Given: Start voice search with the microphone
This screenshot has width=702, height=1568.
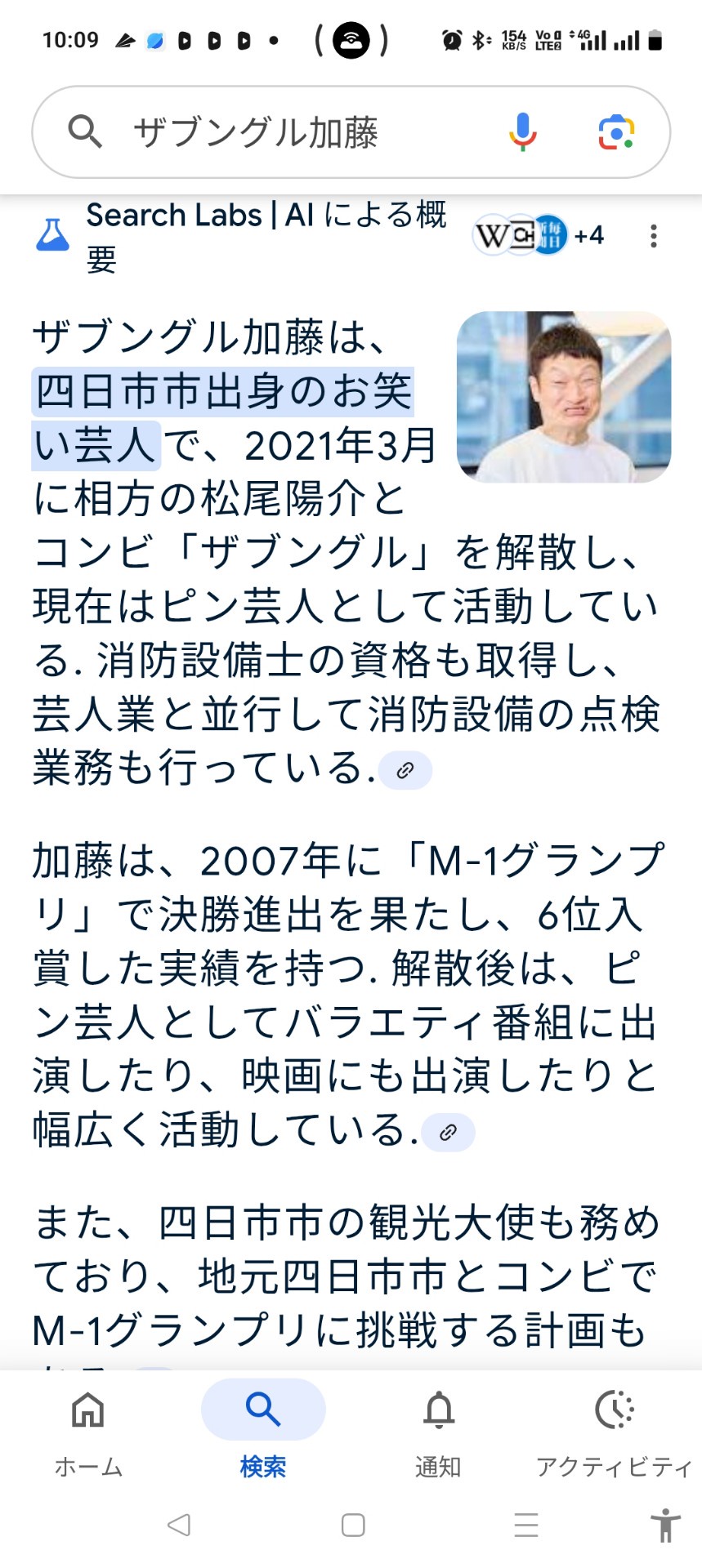Looking at the screenshot, I should [x=522, y=132].
